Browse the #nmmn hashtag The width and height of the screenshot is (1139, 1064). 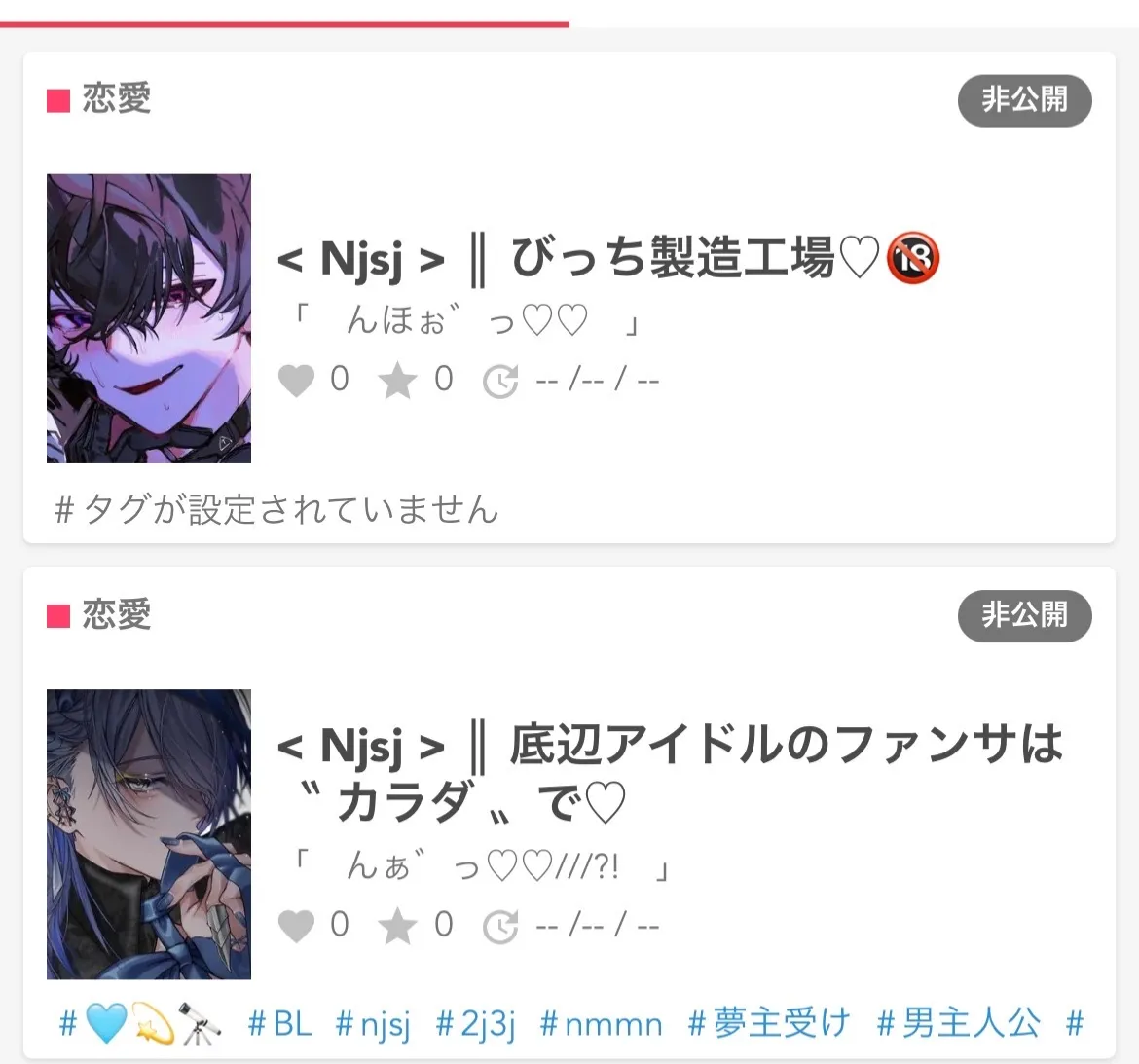602,1023
